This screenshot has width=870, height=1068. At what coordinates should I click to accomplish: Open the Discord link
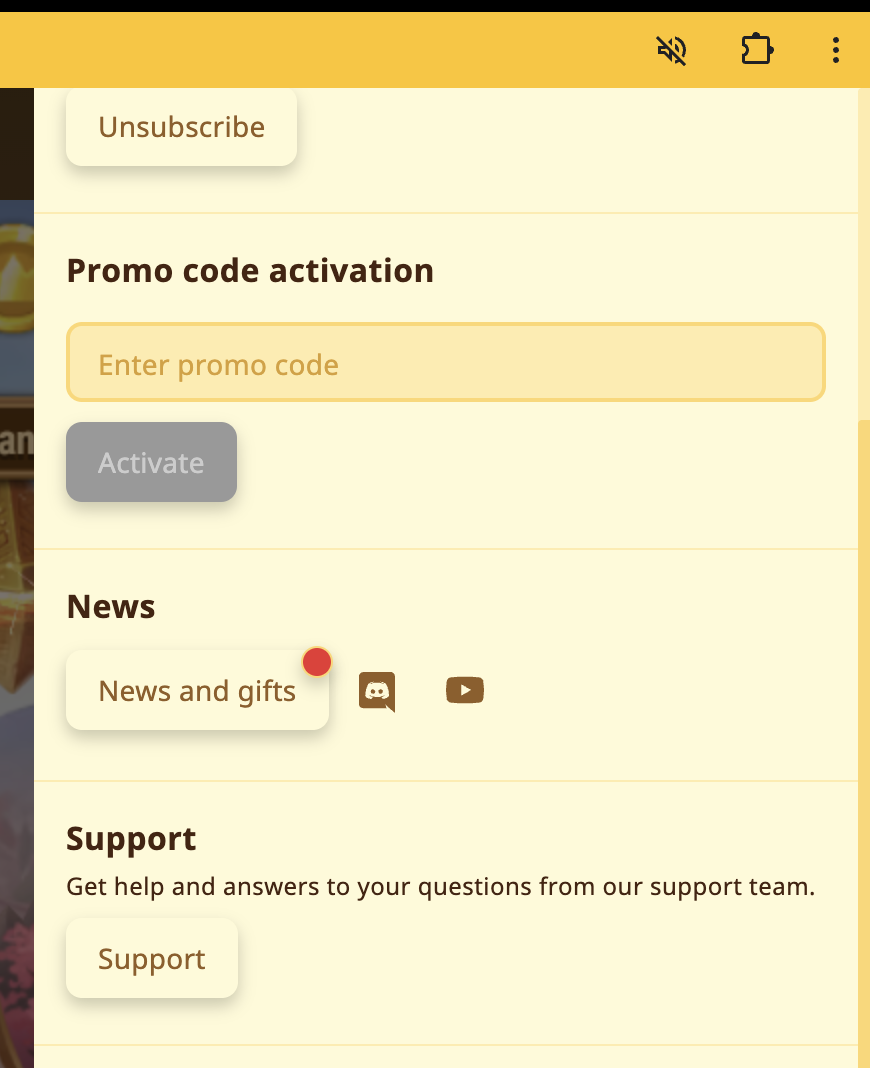point(377,691)
